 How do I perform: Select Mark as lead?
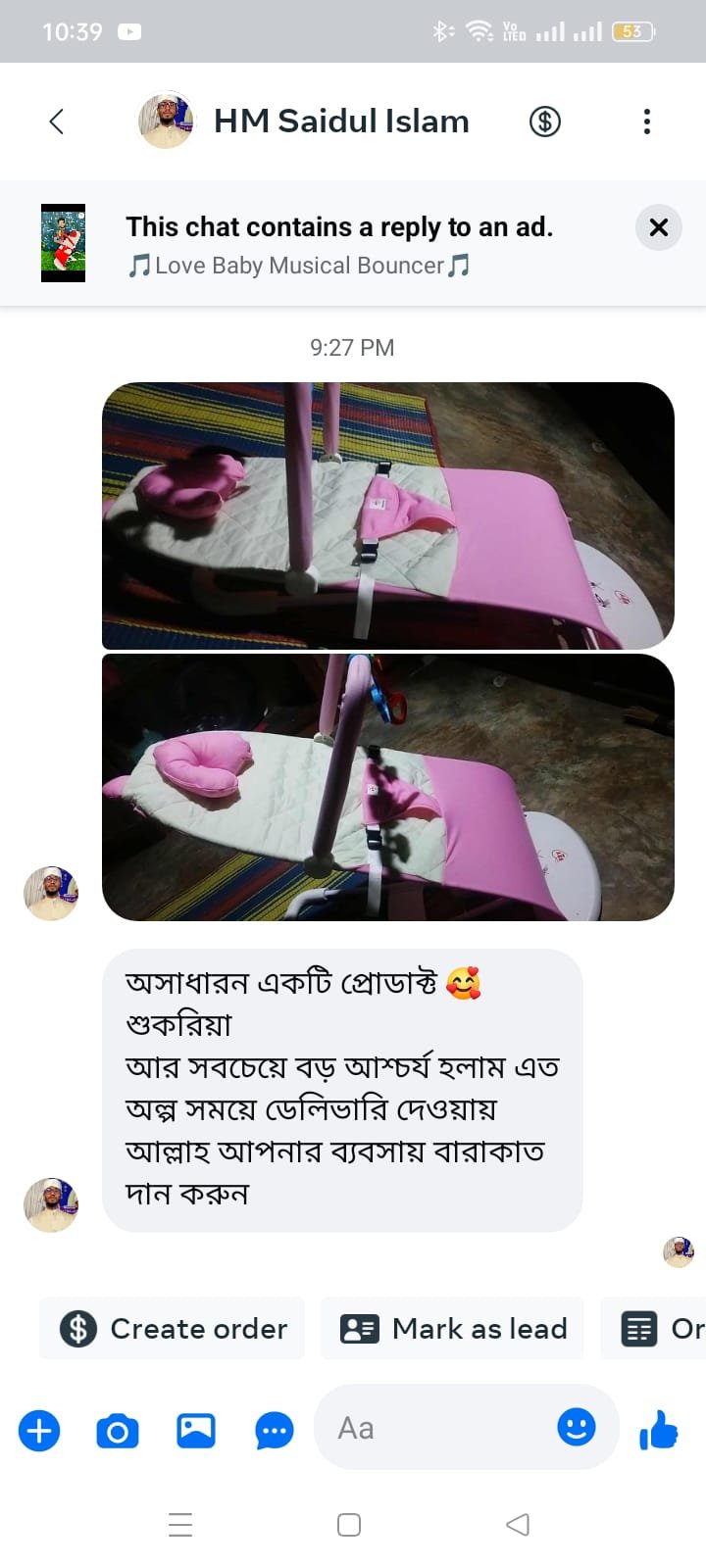point(453,1329)
